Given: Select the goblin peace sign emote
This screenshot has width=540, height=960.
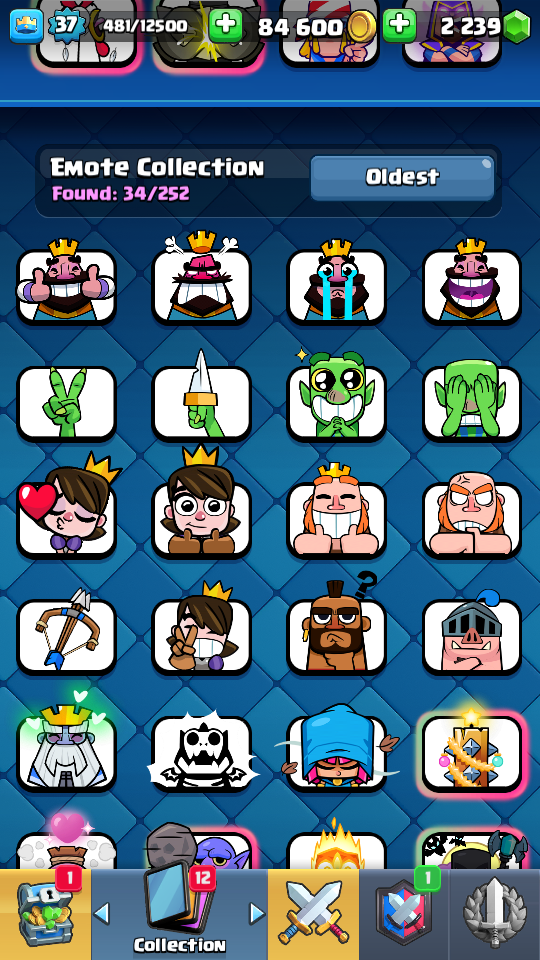Looking at the screenshot, I should point(66,403).
